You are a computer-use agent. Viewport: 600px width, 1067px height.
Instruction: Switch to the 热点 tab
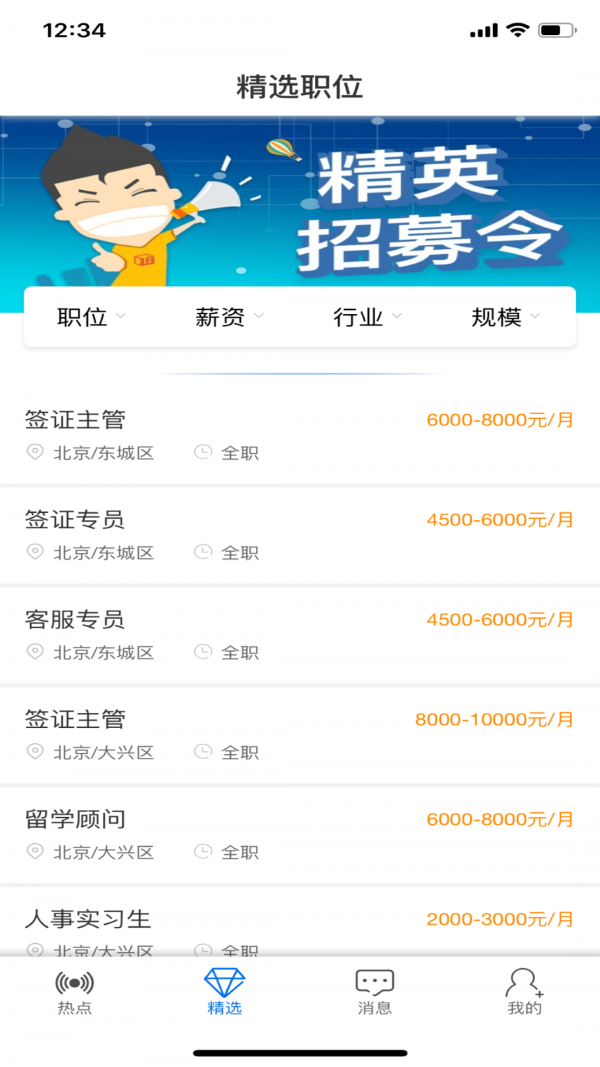click(x=75, y=991)
